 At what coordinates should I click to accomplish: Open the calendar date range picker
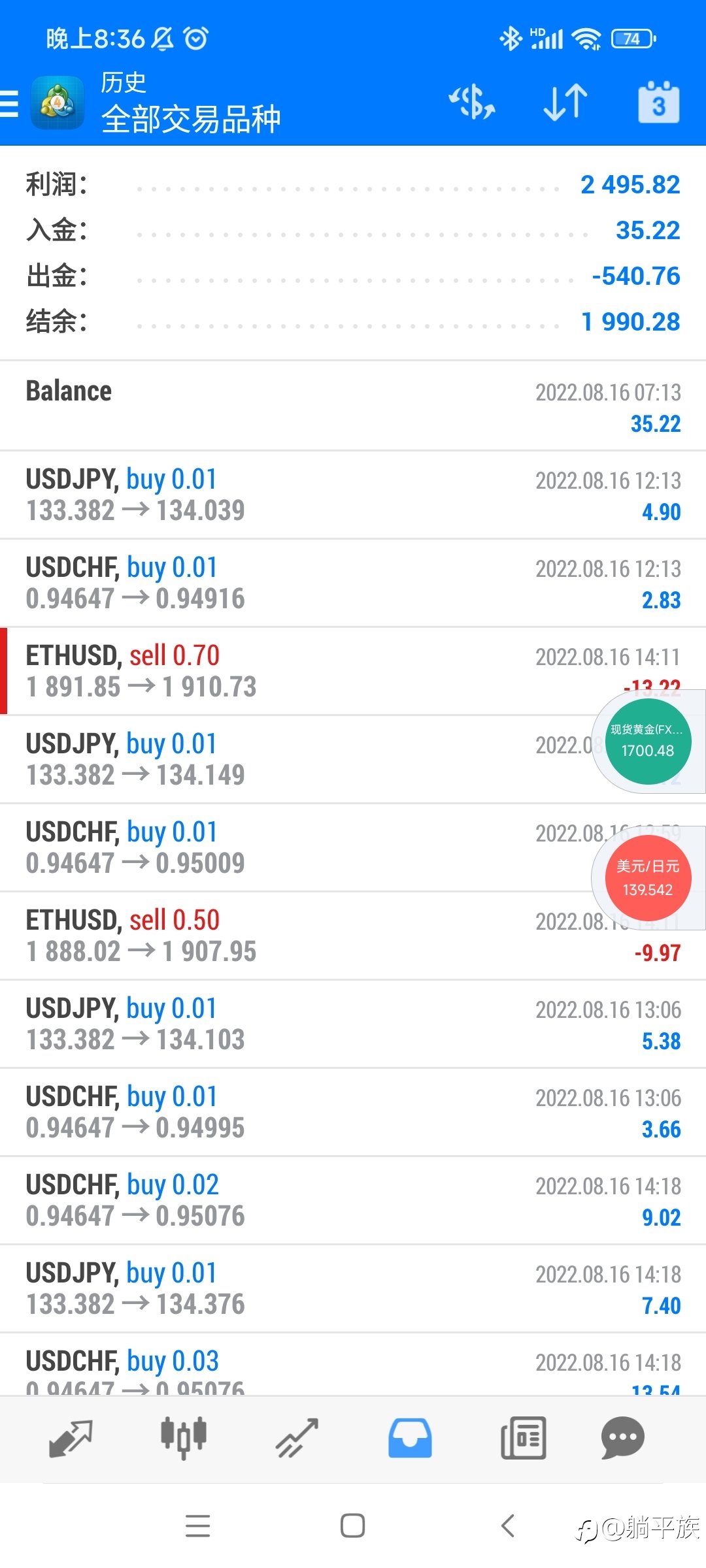(659, 102)
